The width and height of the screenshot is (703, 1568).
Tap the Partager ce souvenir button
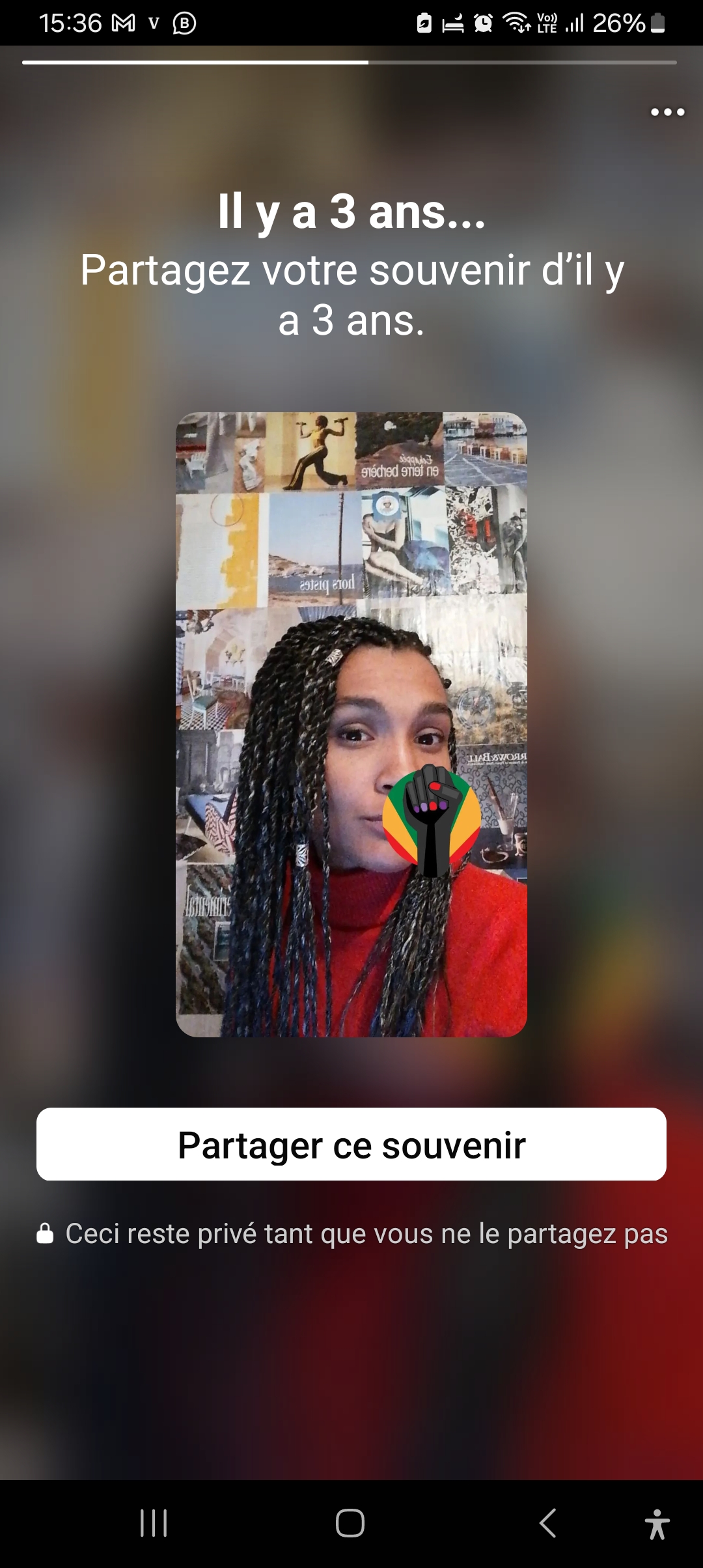point(351,1144)
